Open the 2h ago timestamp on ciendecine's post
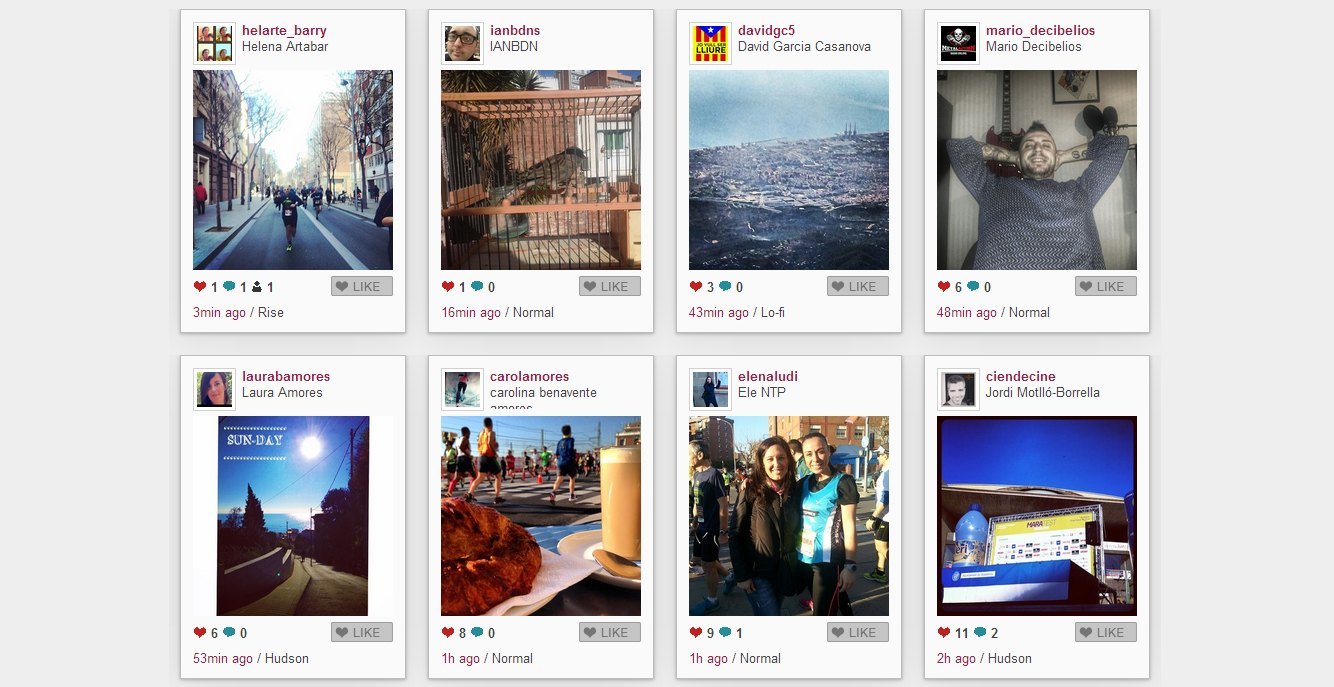The width and height of the screenshot is (1334, 687). click(x=956, y=658)
